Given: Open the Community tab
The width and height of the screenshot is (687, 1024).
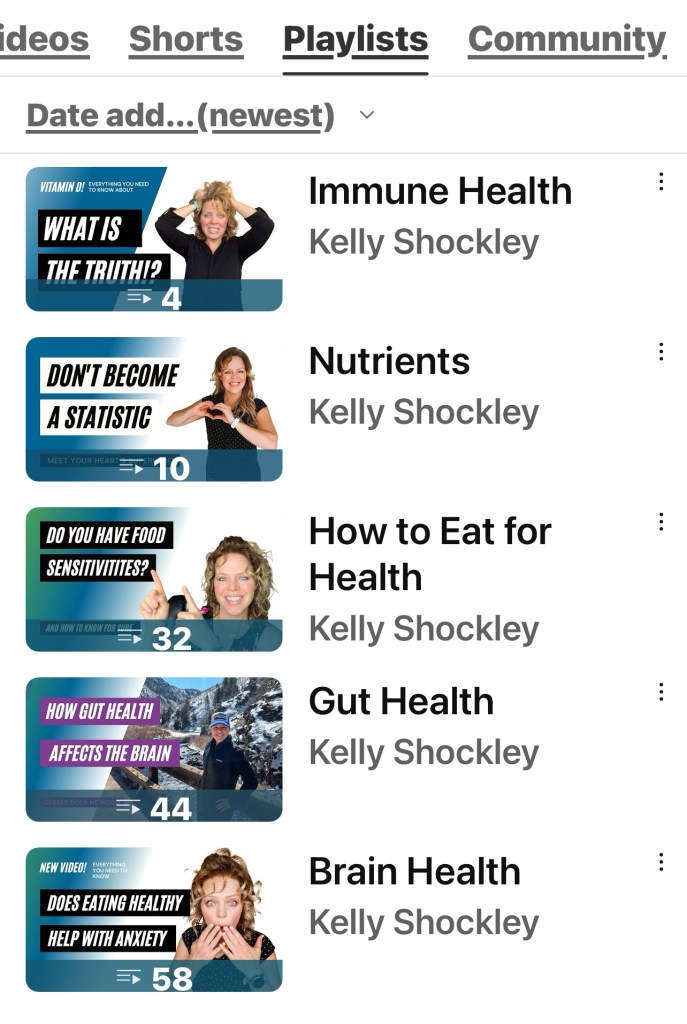Looking at the screenshot, I should coord(566,40).
